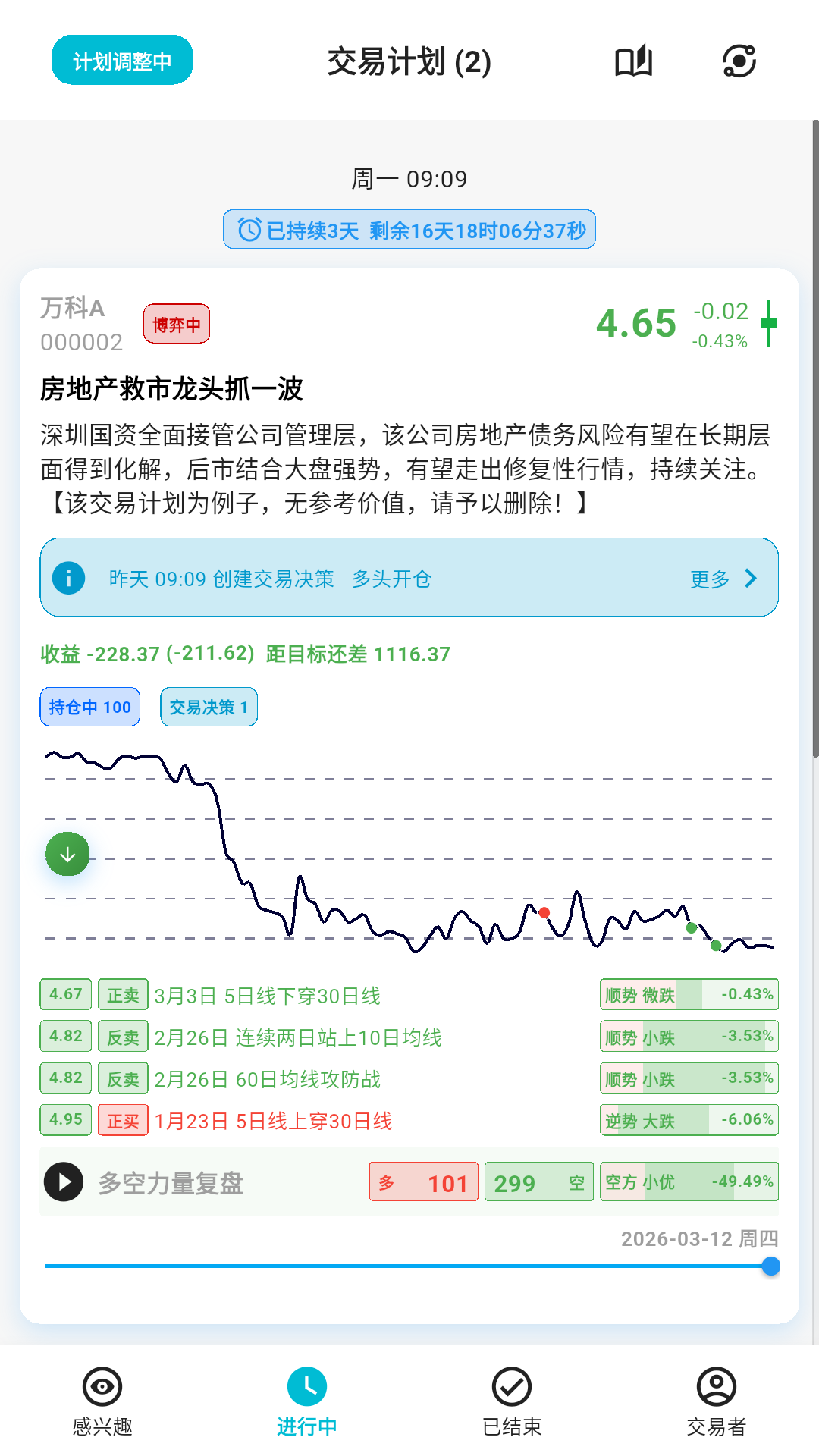This screenshot has height=1456, width=819.
Task: Toggle the 交易决策 1 filter chip
Action: point(209,706)
